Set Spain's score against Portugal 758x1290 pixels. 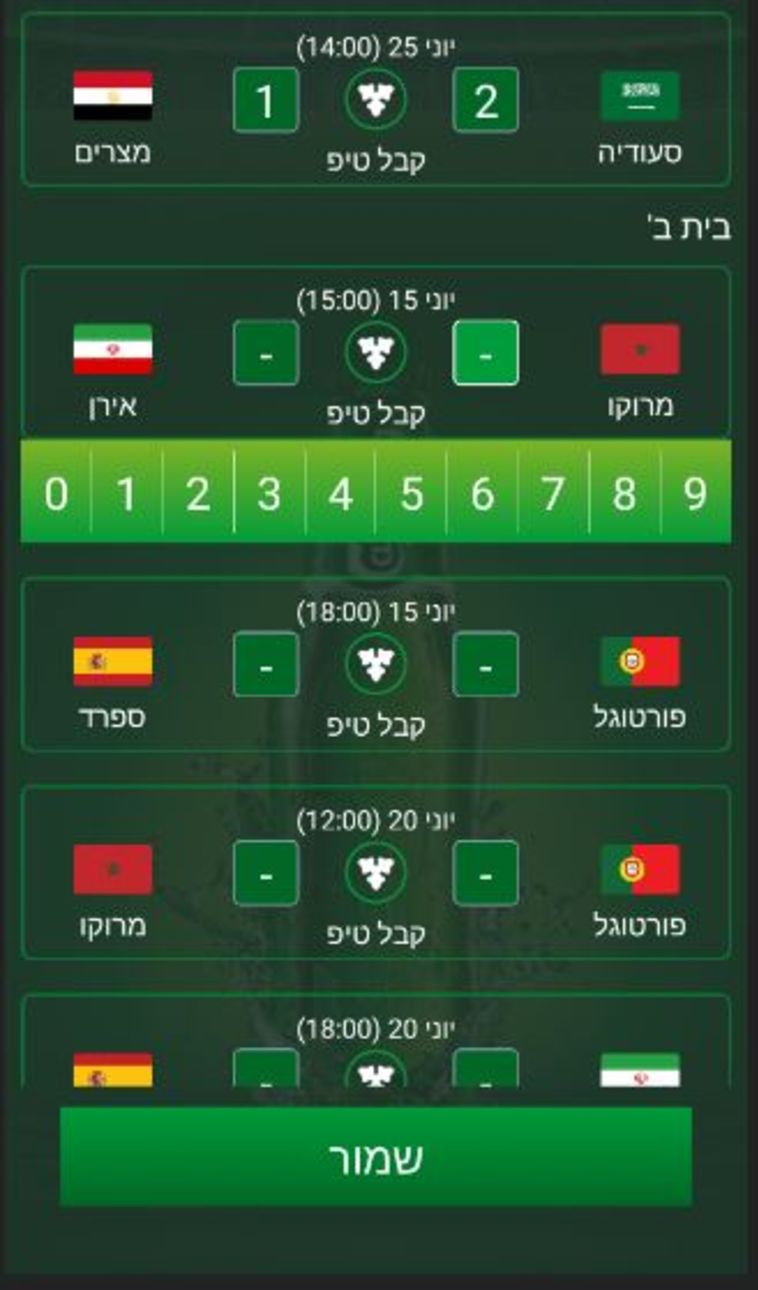point(266,664)
